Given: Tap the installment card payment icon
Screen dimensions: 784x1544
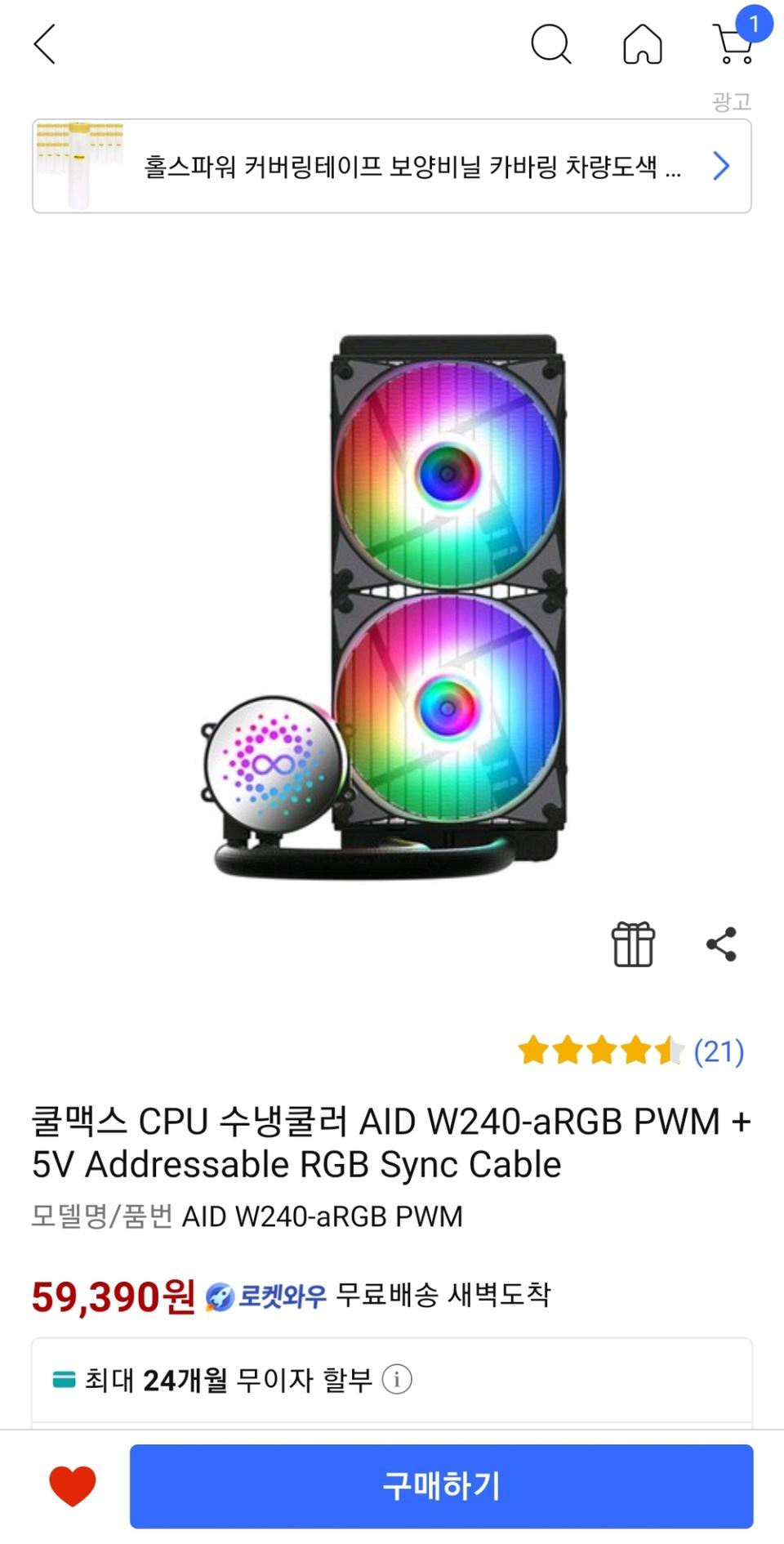Looking at the screenshot, I should click(x=63, y=1378).
